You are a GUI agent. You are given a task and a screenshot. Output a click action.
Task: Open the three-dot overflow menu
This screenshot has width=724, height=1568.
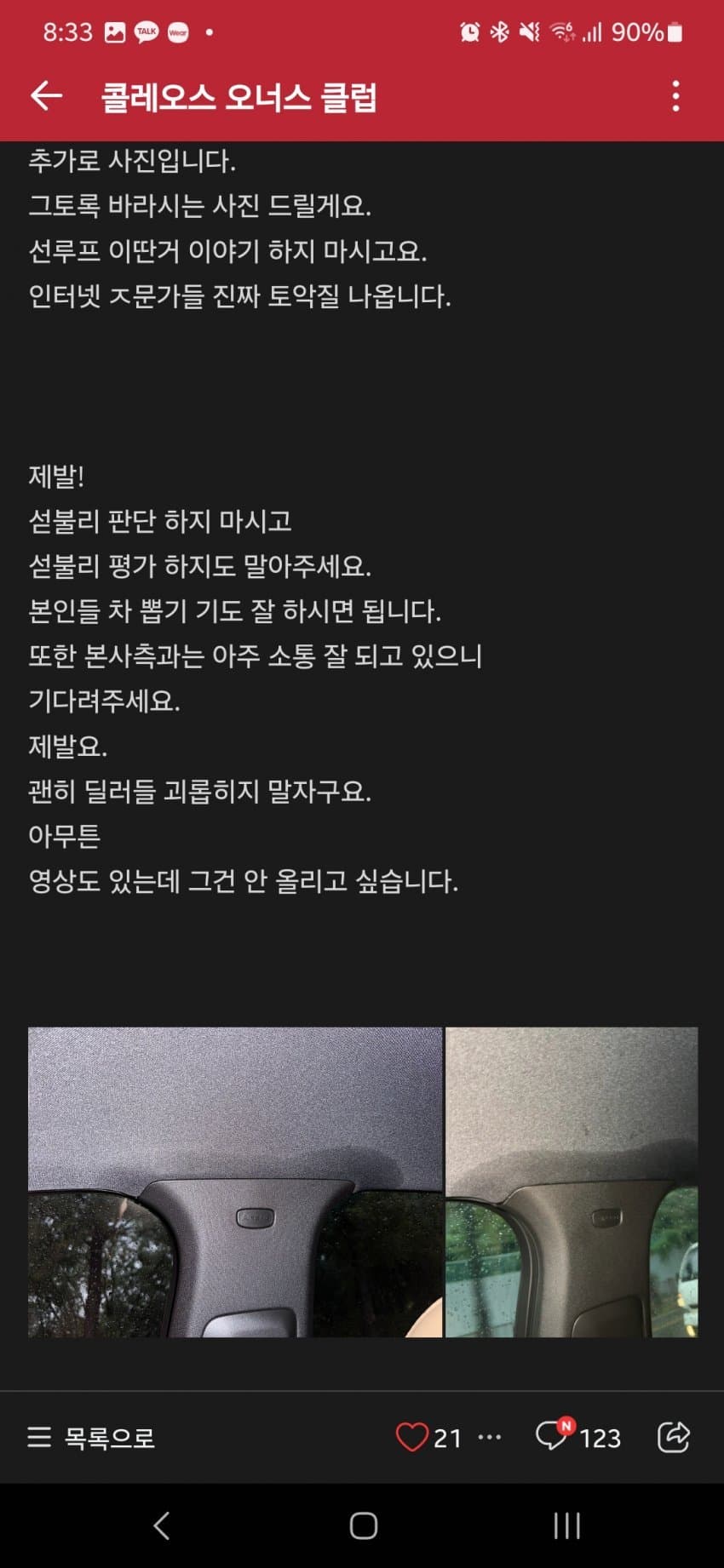click(x=675, y=96)
